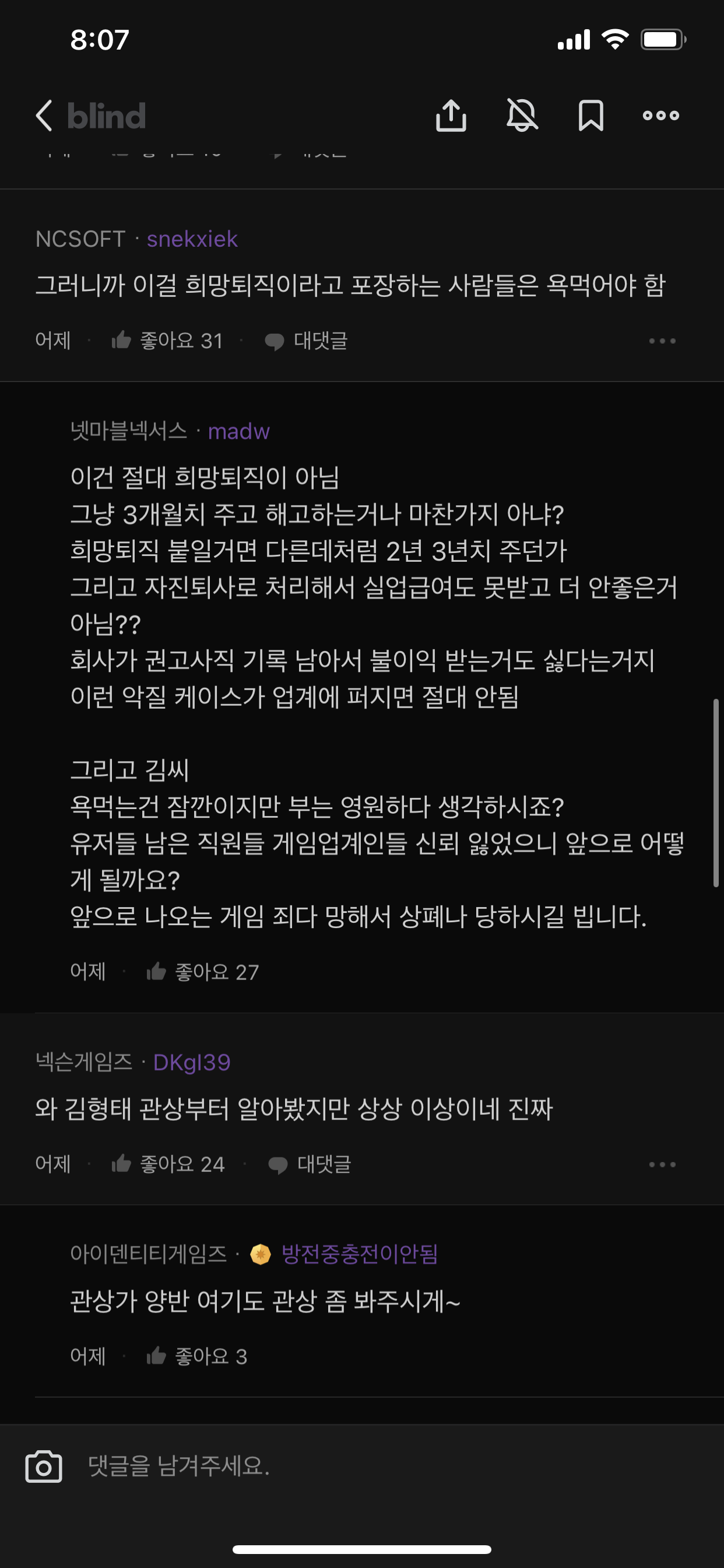This screenshot has width=724, height=1568.
Task: Tap the notification mute bell icon
Action: (x=522, y=116)
